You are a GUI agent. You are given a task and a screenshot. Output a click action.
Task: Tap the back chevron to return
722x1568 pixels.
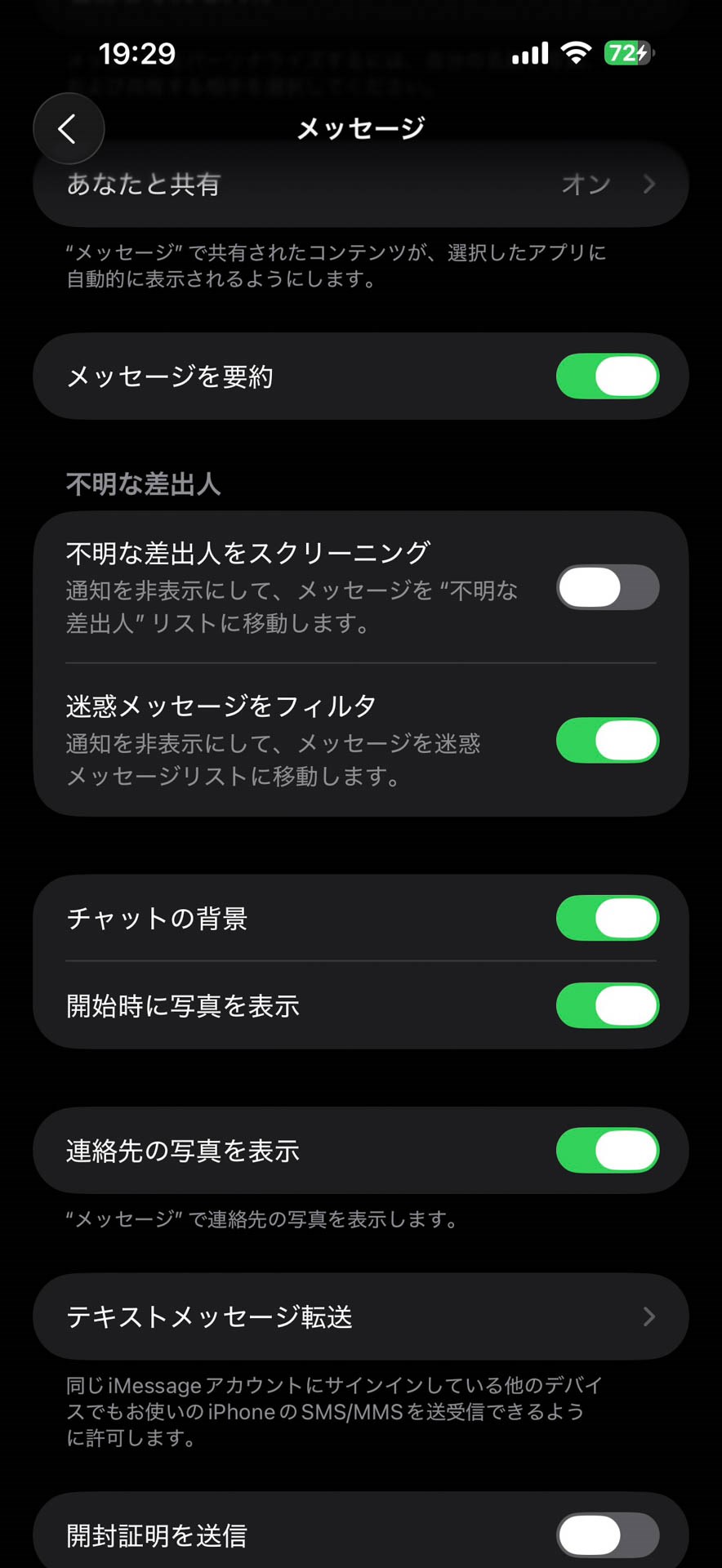point(68,128)
